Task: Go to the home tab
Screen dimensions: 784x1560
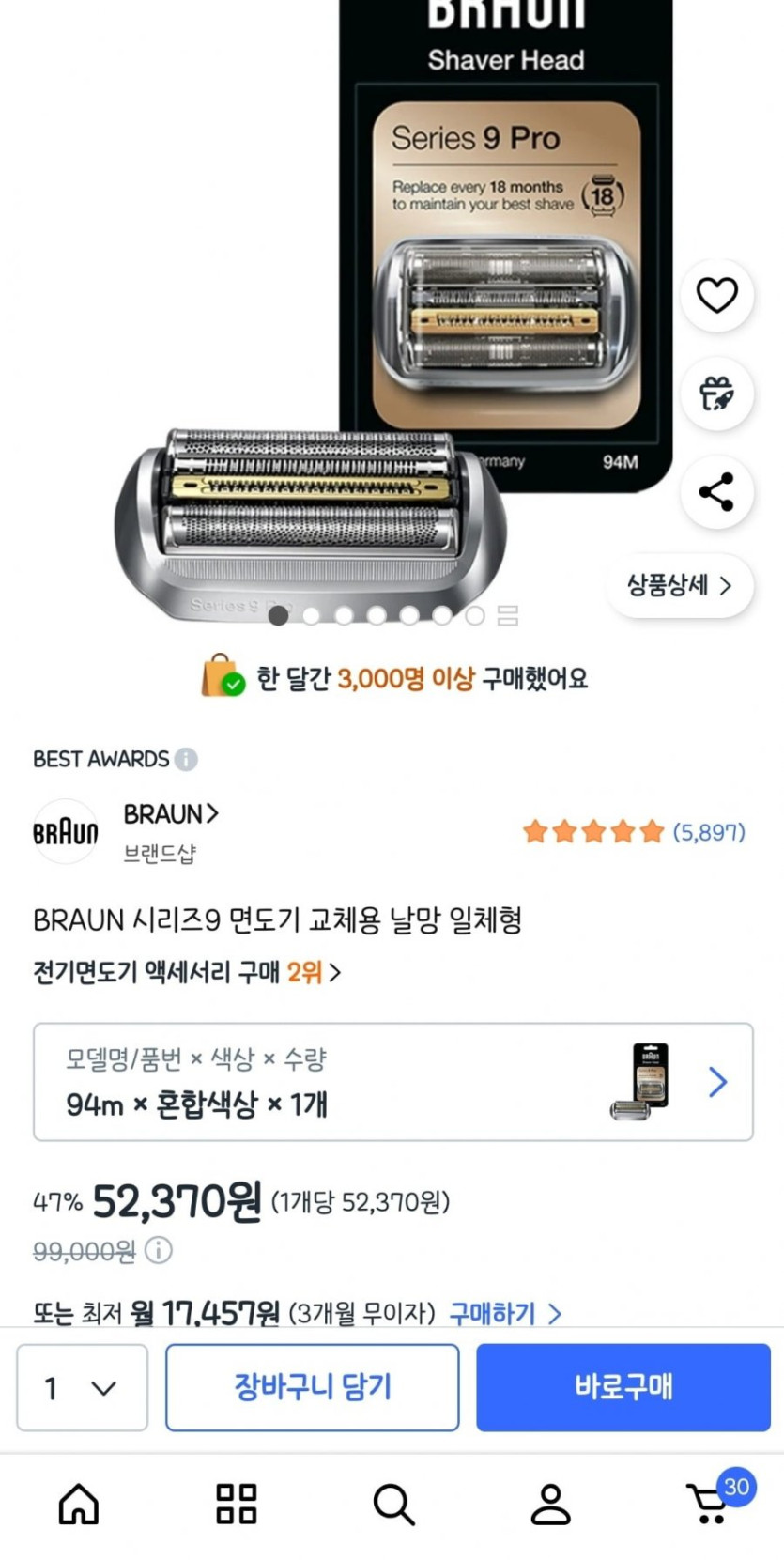Action: click(79, 1504)
